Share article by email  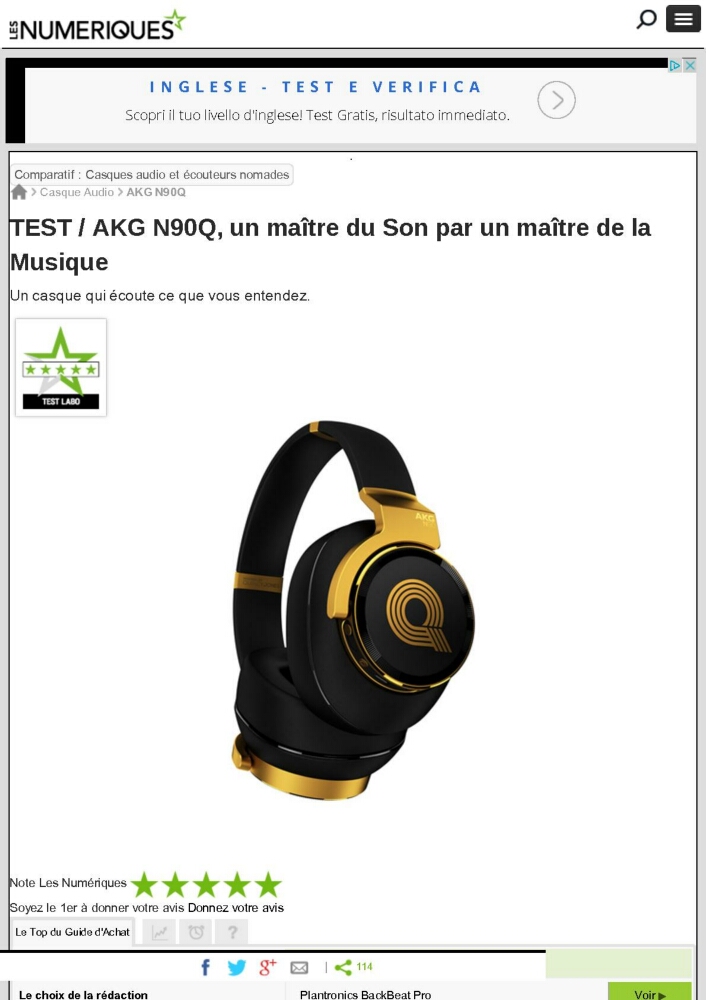299,967
